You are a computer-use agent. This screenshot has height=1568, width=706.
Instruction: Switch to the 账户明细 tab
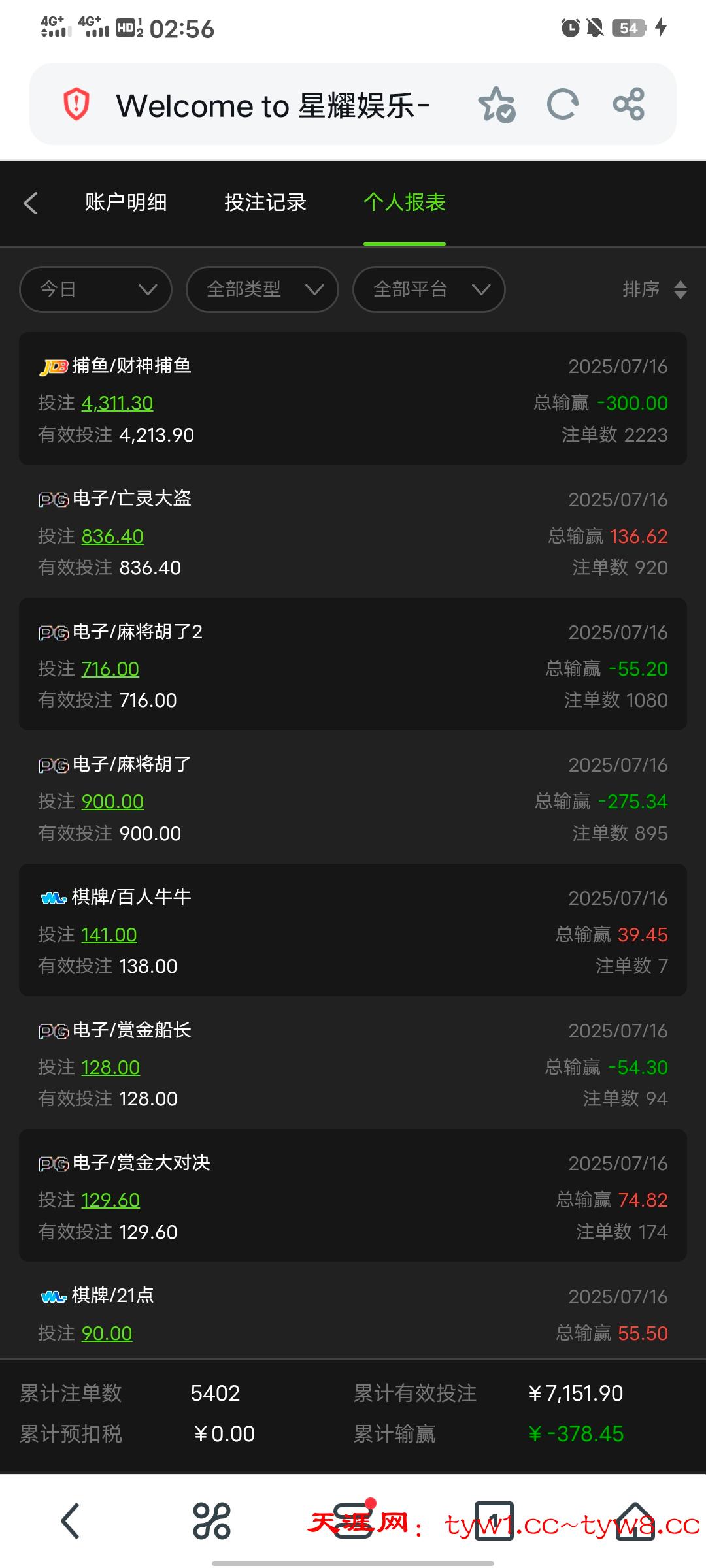pos(126,203)
